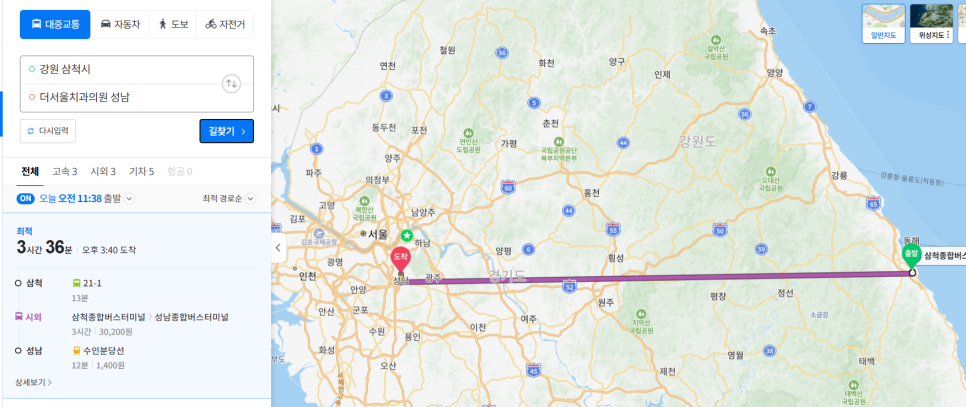
Task: Swap the departure and destination
Action: pyautogui.click(x=231, y=83)
